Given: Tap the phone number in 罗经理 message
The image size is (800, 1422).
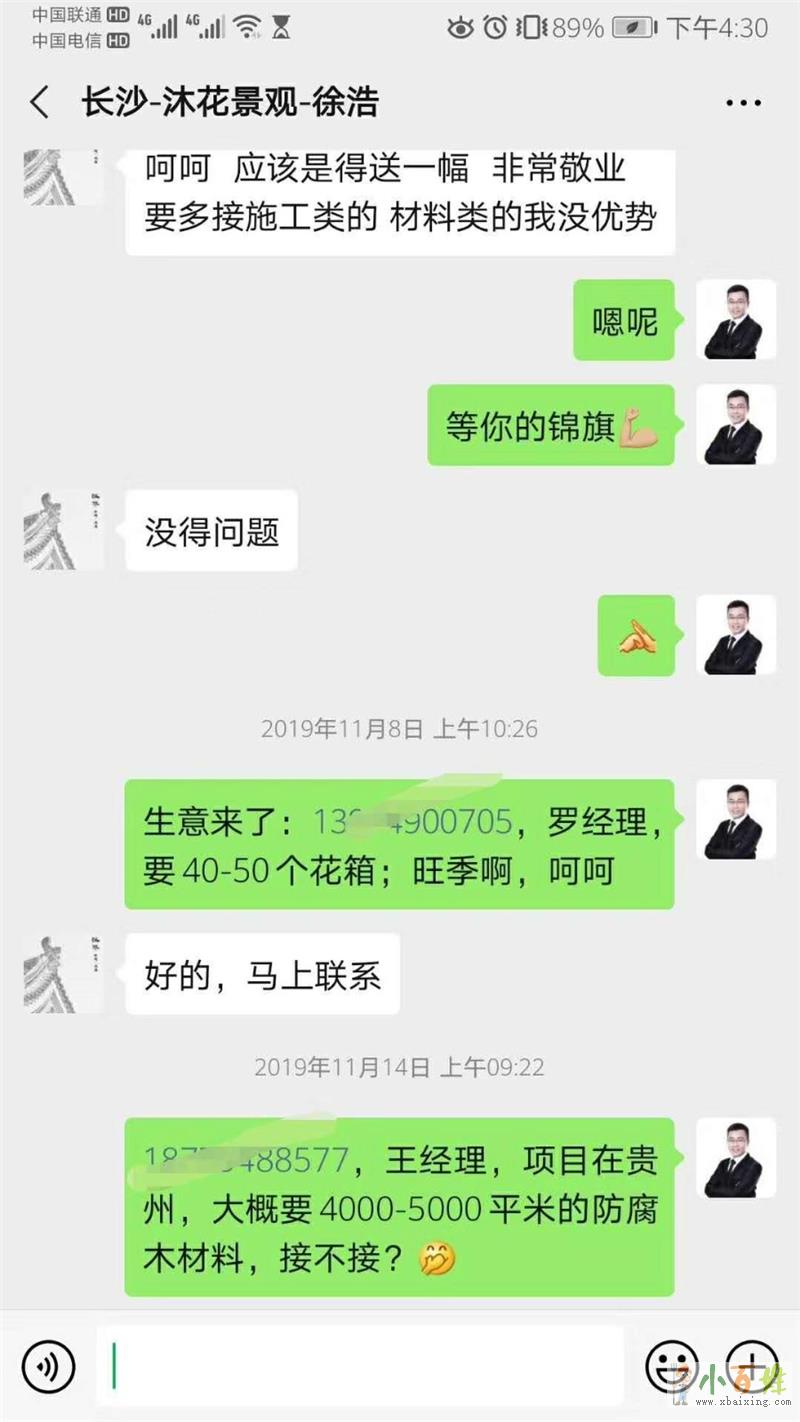Looking at the screenshot, I should point(412,823).
